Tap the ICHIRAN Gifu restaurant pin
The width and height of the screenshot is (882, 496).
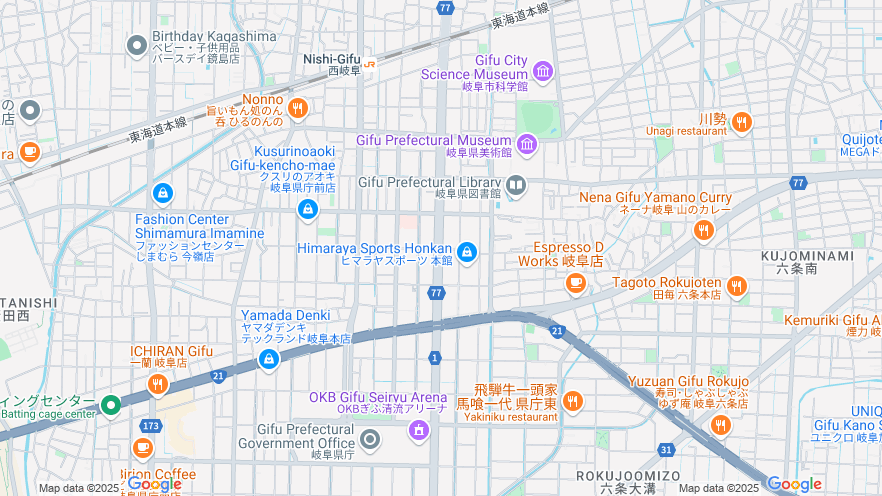coord(157,384)
